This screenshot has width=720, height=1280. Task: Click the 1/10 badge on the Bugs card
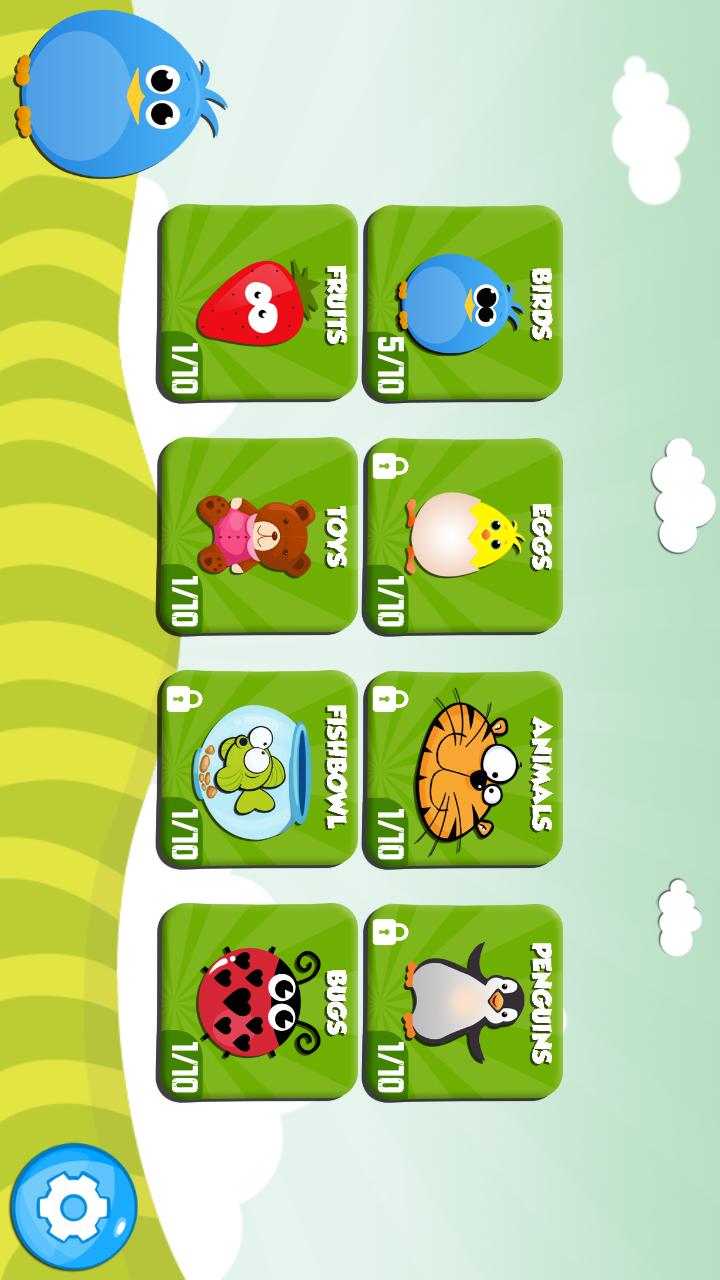tap(185, 1065)
